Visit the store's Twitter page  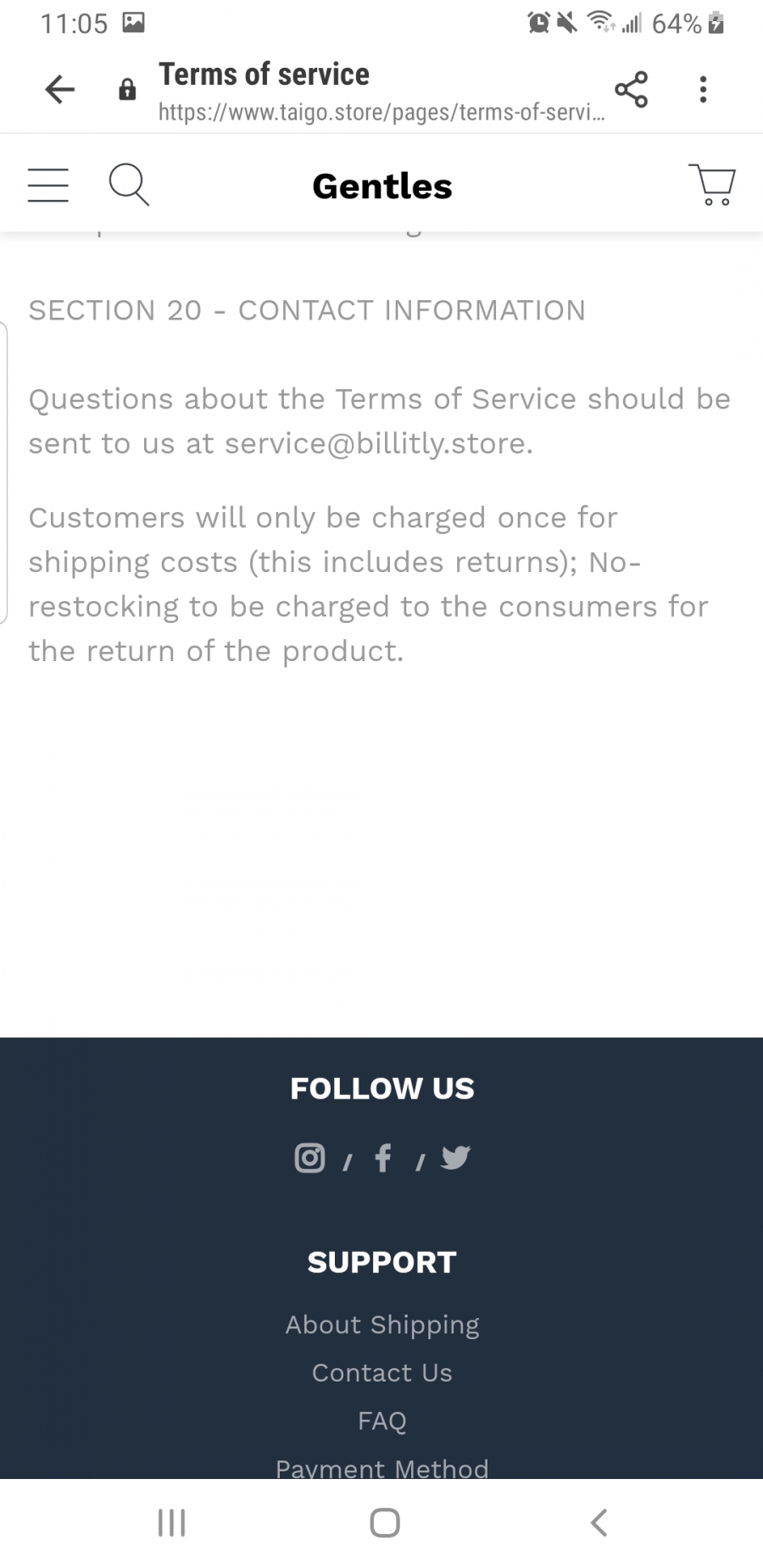click(455, 1157)
